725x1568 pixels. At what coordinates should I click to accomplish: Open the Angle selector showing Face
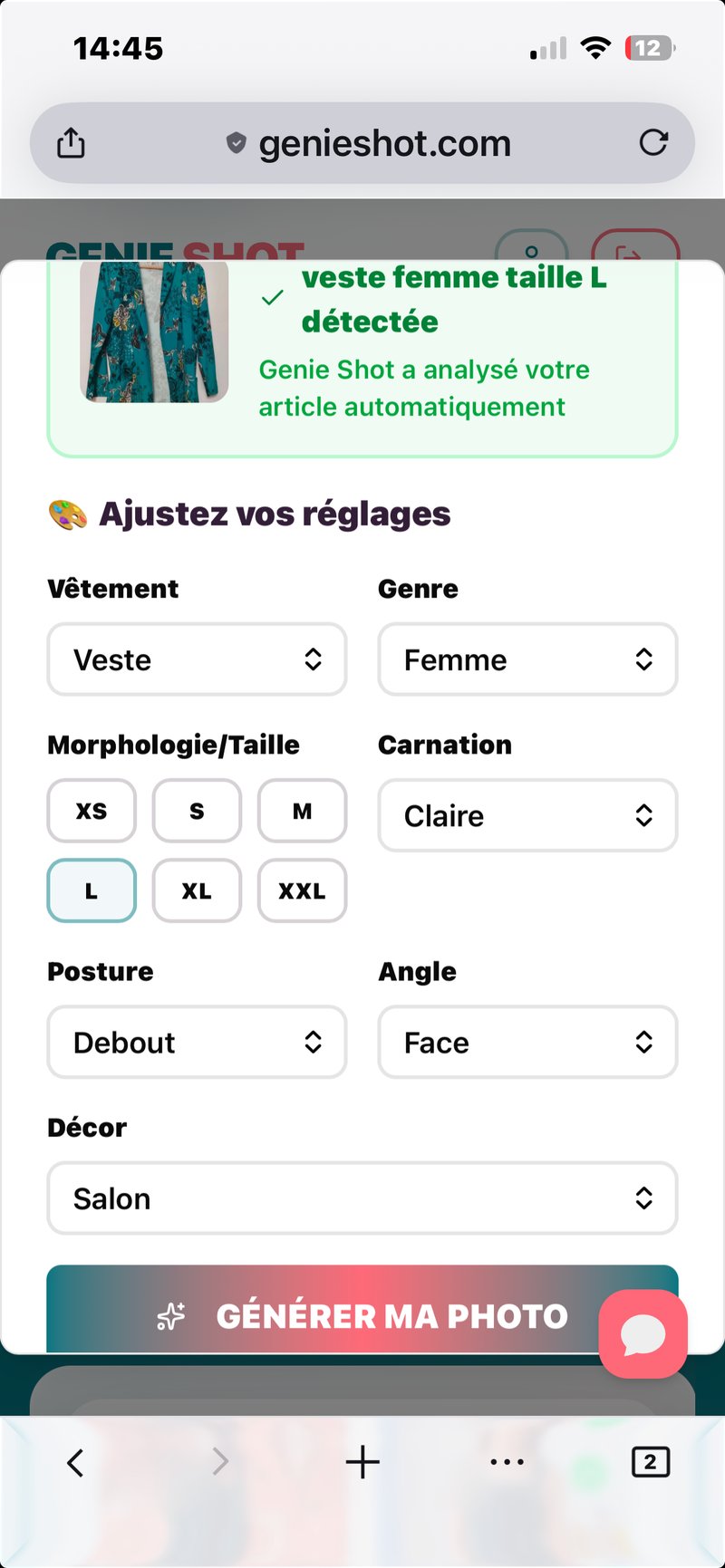click(x=527, y=1042)
